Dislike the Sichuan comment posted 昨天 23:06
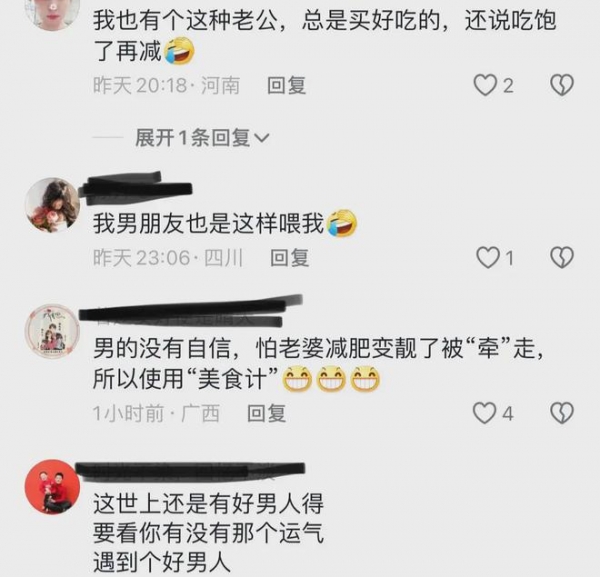This screenshot has height=577, width=600. [x=563, y=258]
